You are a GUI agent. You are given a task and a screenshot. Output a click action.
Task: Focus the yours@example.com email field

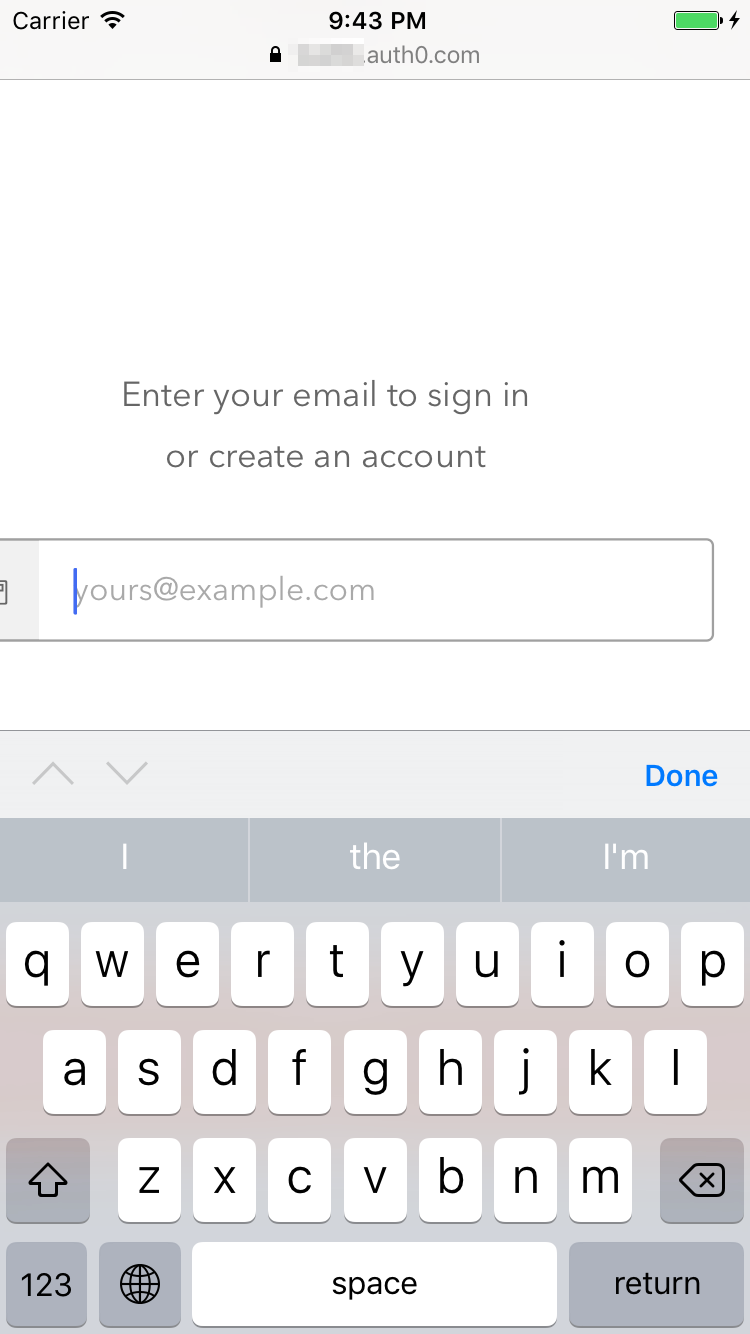pos(375,590)
